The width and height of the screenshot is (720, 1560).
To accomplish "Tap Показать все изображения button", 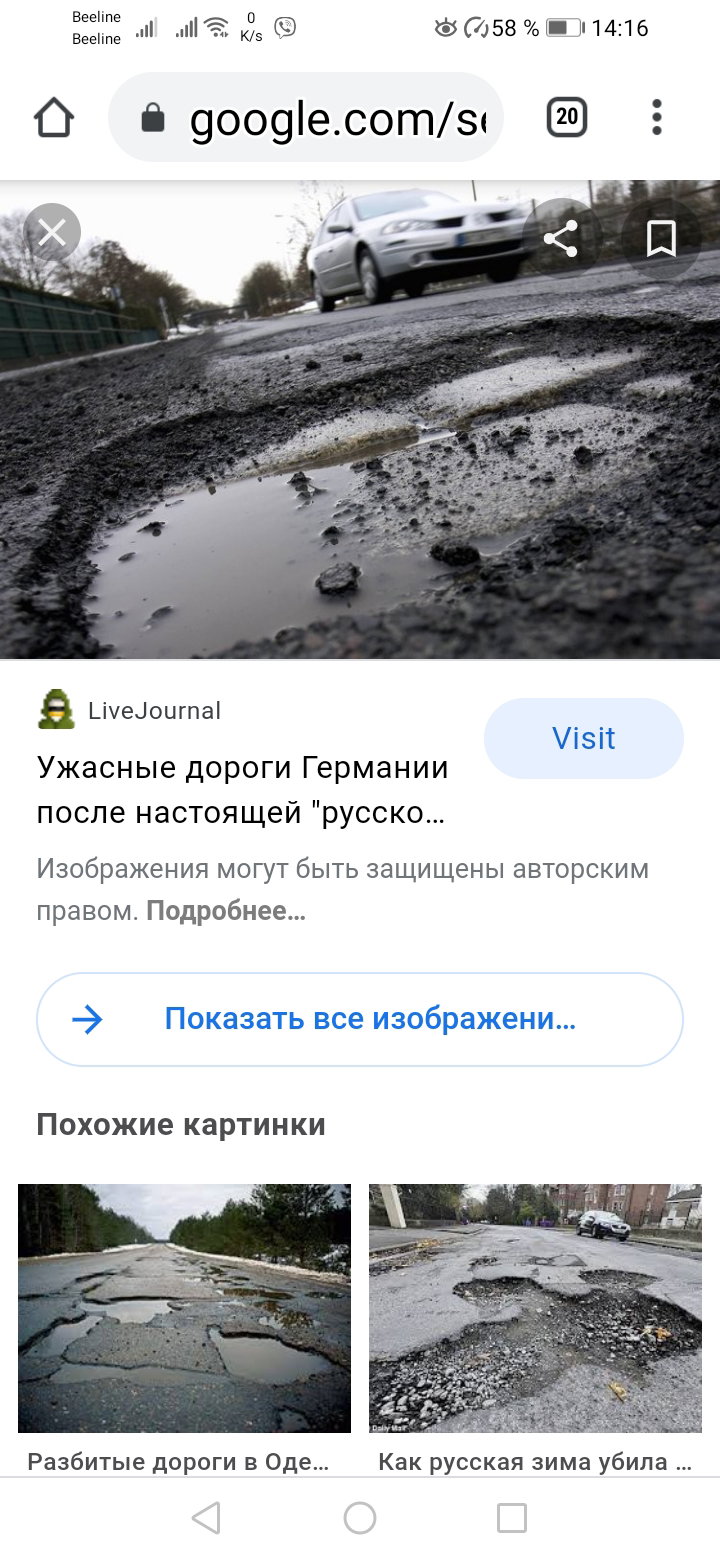I will click(360, 1019).
